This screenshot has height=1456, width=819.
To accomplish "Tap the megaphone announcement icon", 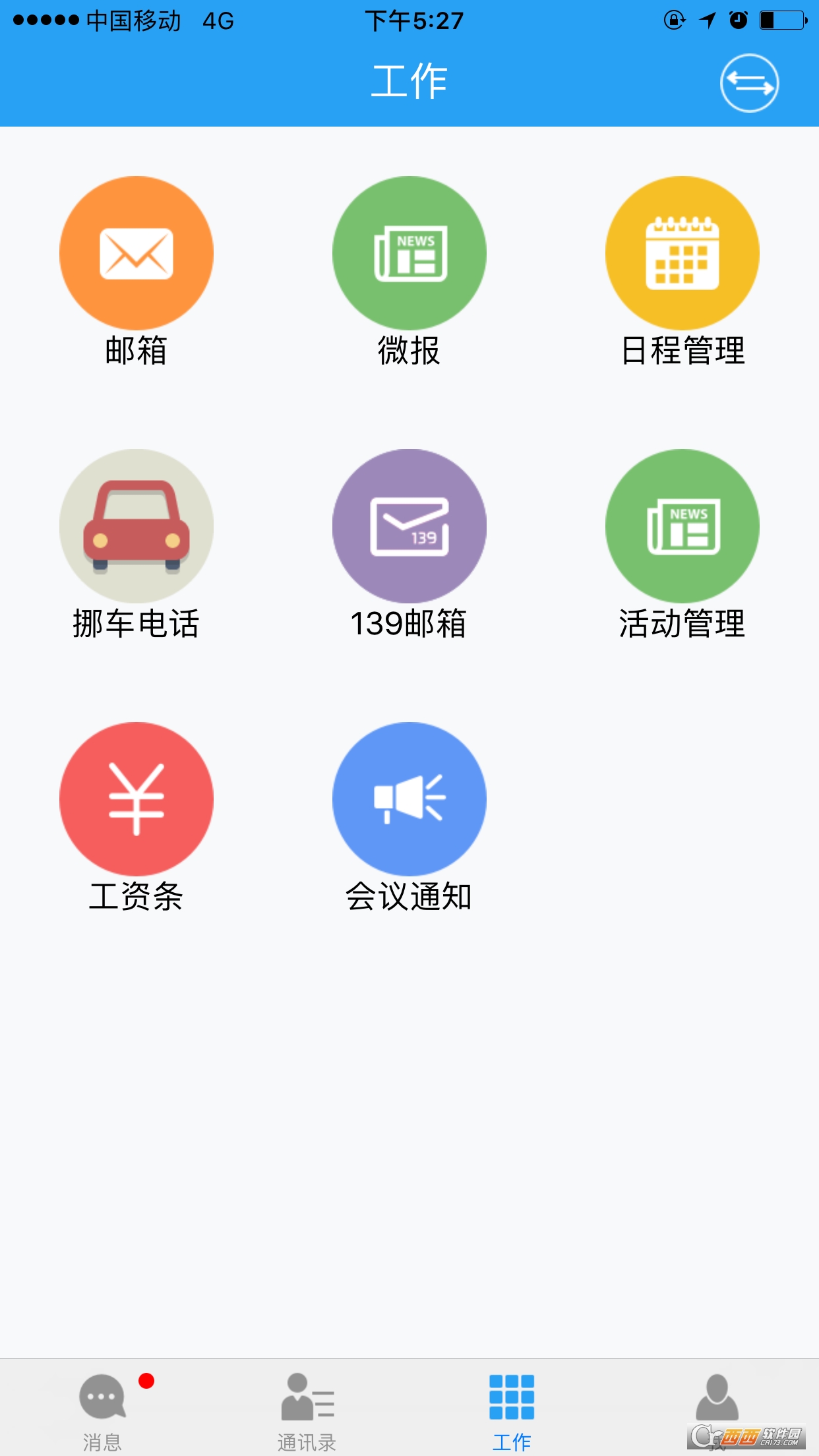I will [409, 798].
